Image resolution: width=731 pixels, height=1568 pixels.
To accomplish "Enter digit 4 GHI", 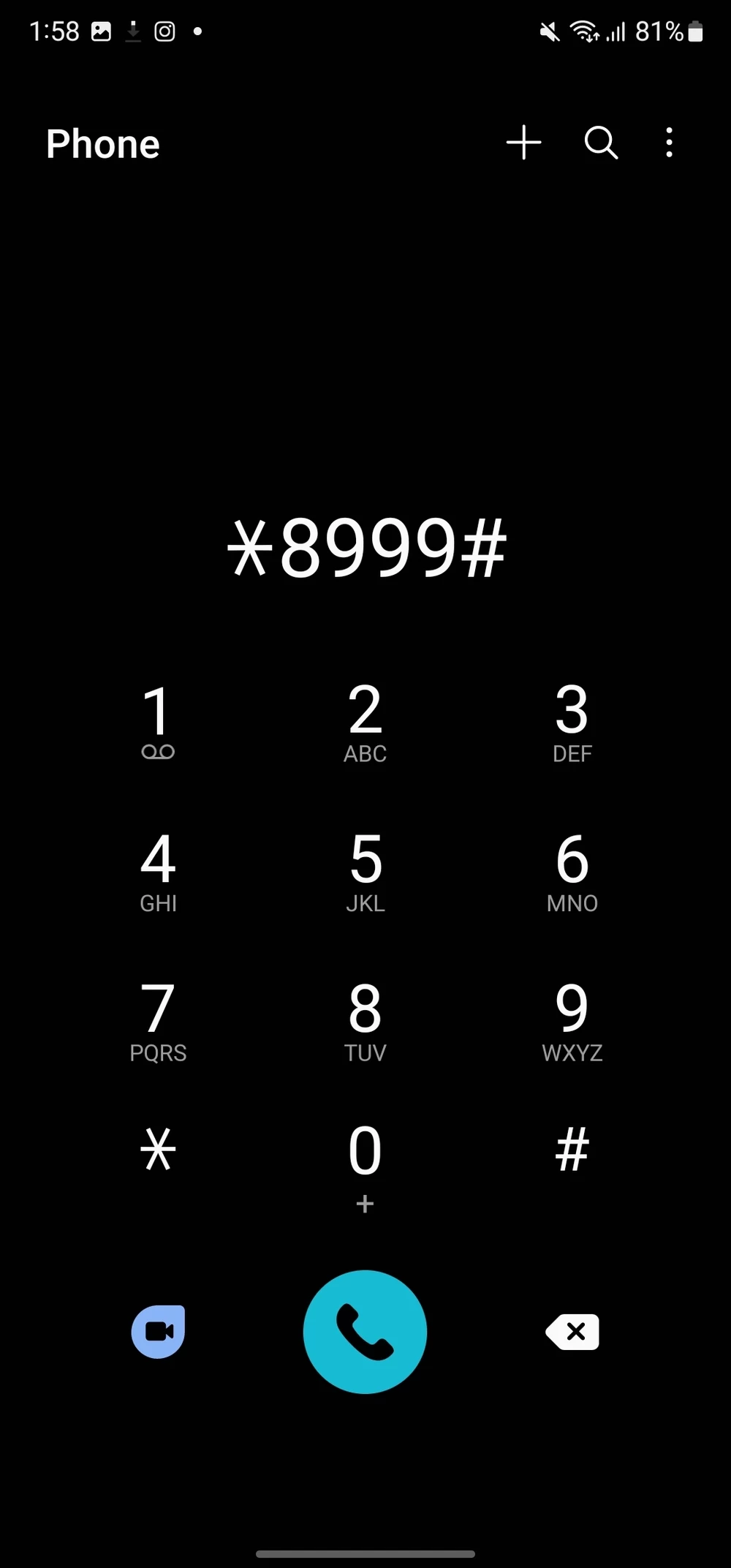I will pyautogui.click(x=158, y=870).
